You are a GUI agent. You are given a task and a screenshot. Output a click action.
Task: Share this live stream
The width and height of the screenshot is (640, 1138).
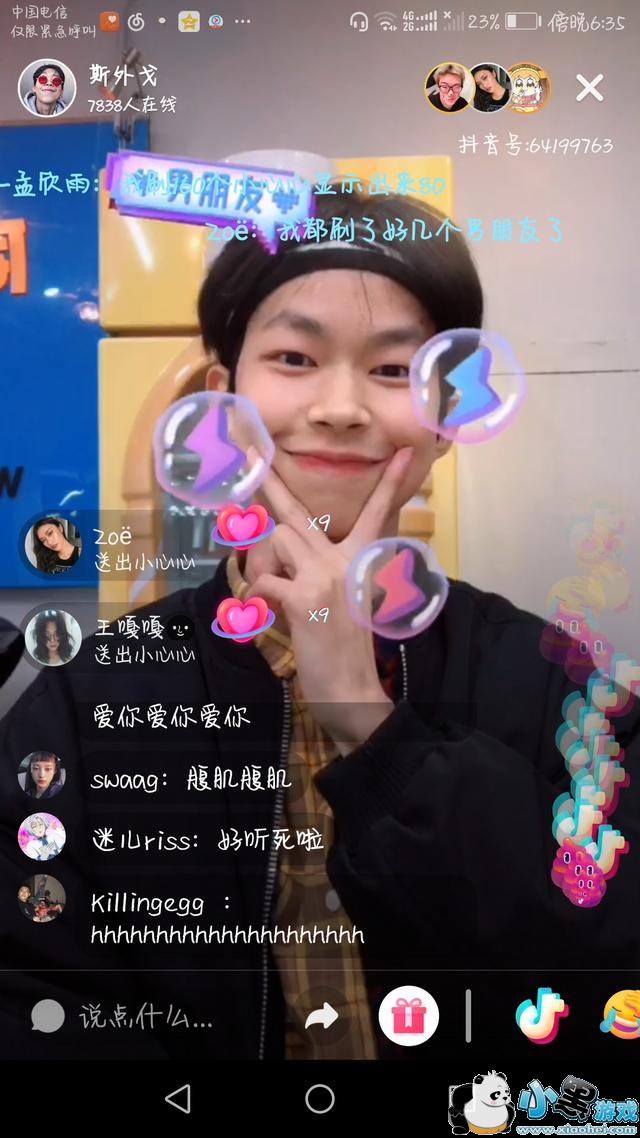[x=321, y=1017]
